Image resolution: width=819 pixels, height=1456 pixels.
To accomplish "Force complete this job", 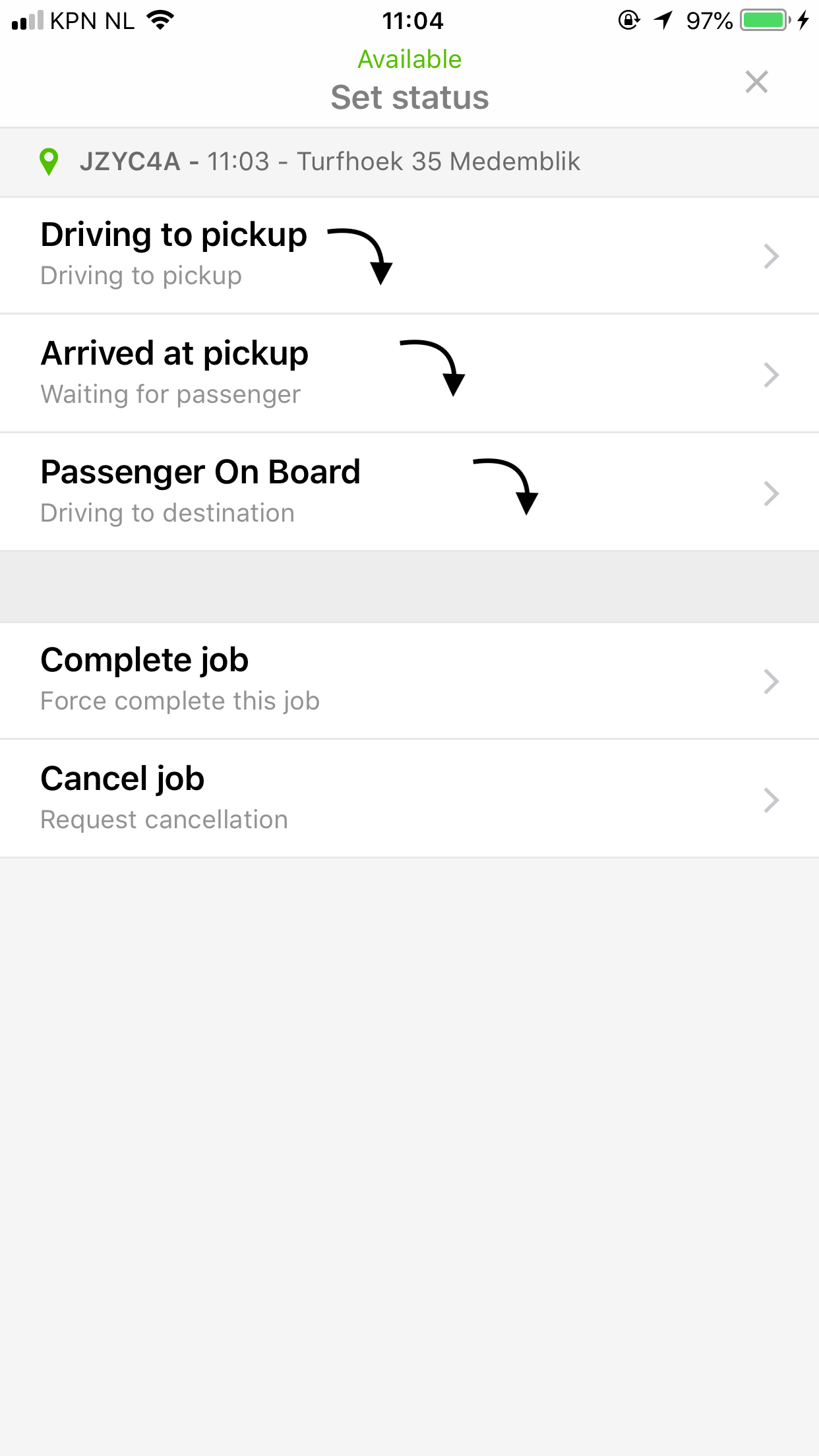I will pyautogui.click(x=409, y=680).
